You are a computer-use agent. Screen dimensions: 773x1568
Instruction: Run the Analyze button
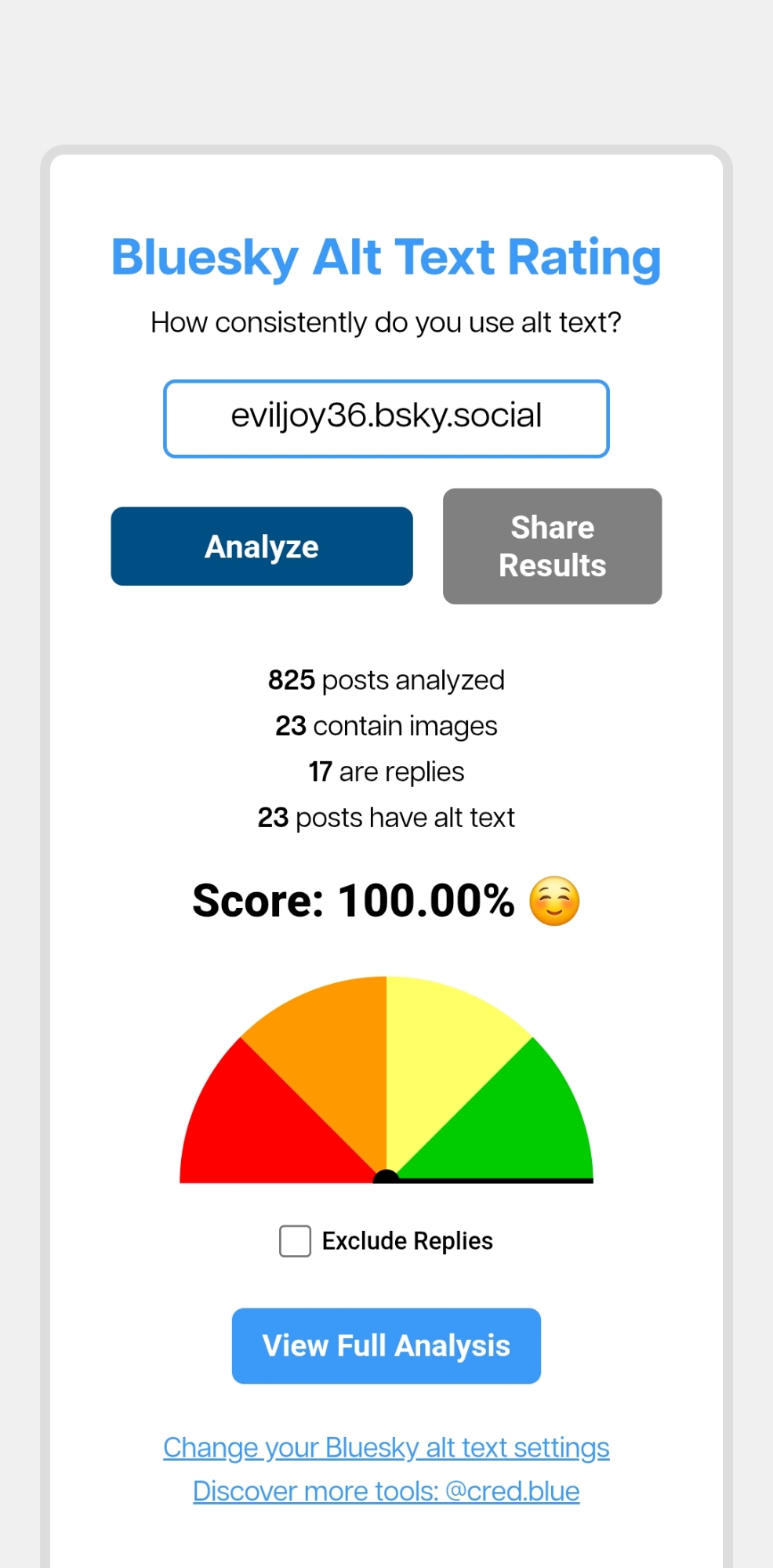click(262, 546)
